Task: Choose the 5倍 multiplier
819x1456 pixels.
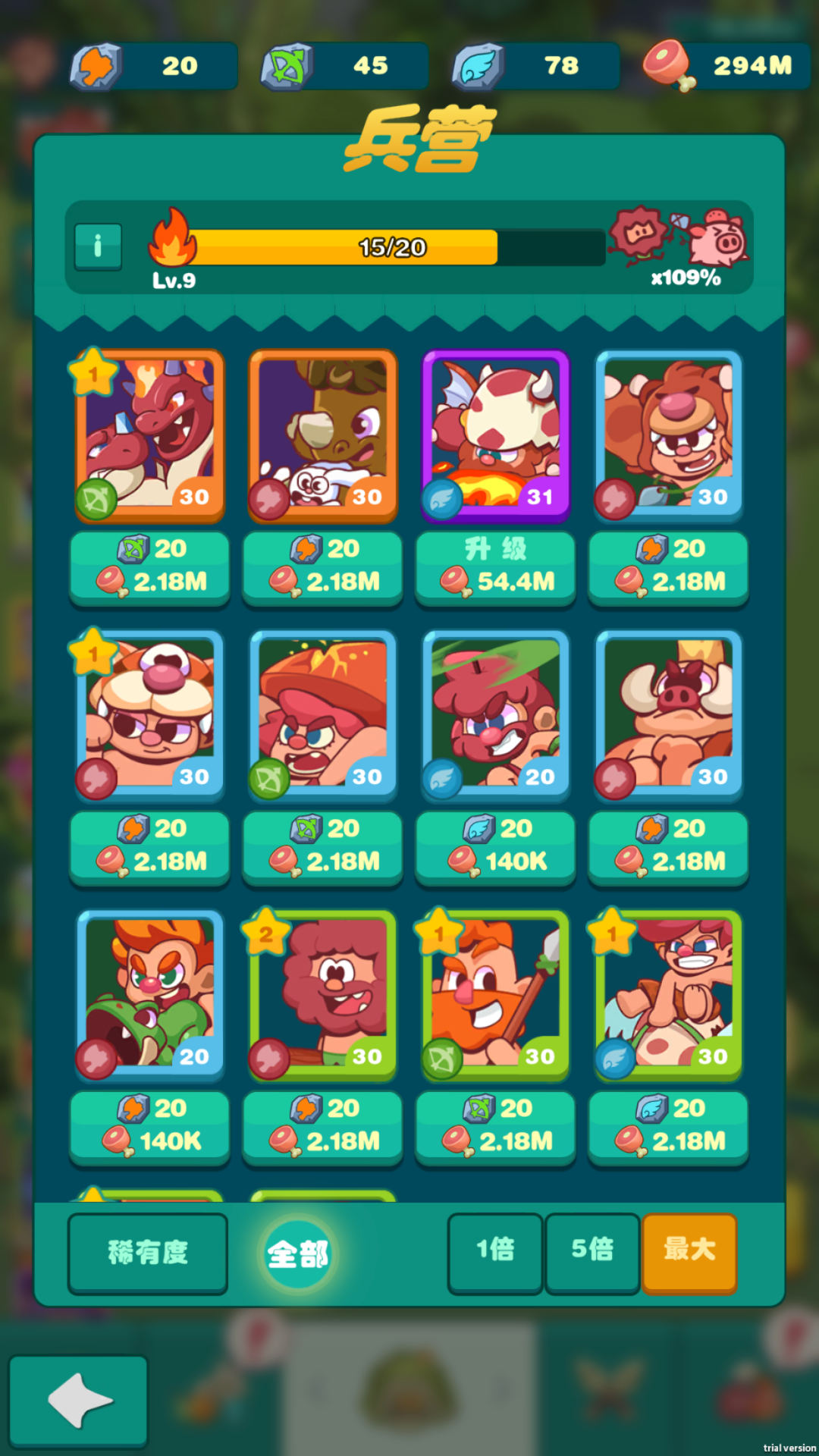Action: [592, 1250]
